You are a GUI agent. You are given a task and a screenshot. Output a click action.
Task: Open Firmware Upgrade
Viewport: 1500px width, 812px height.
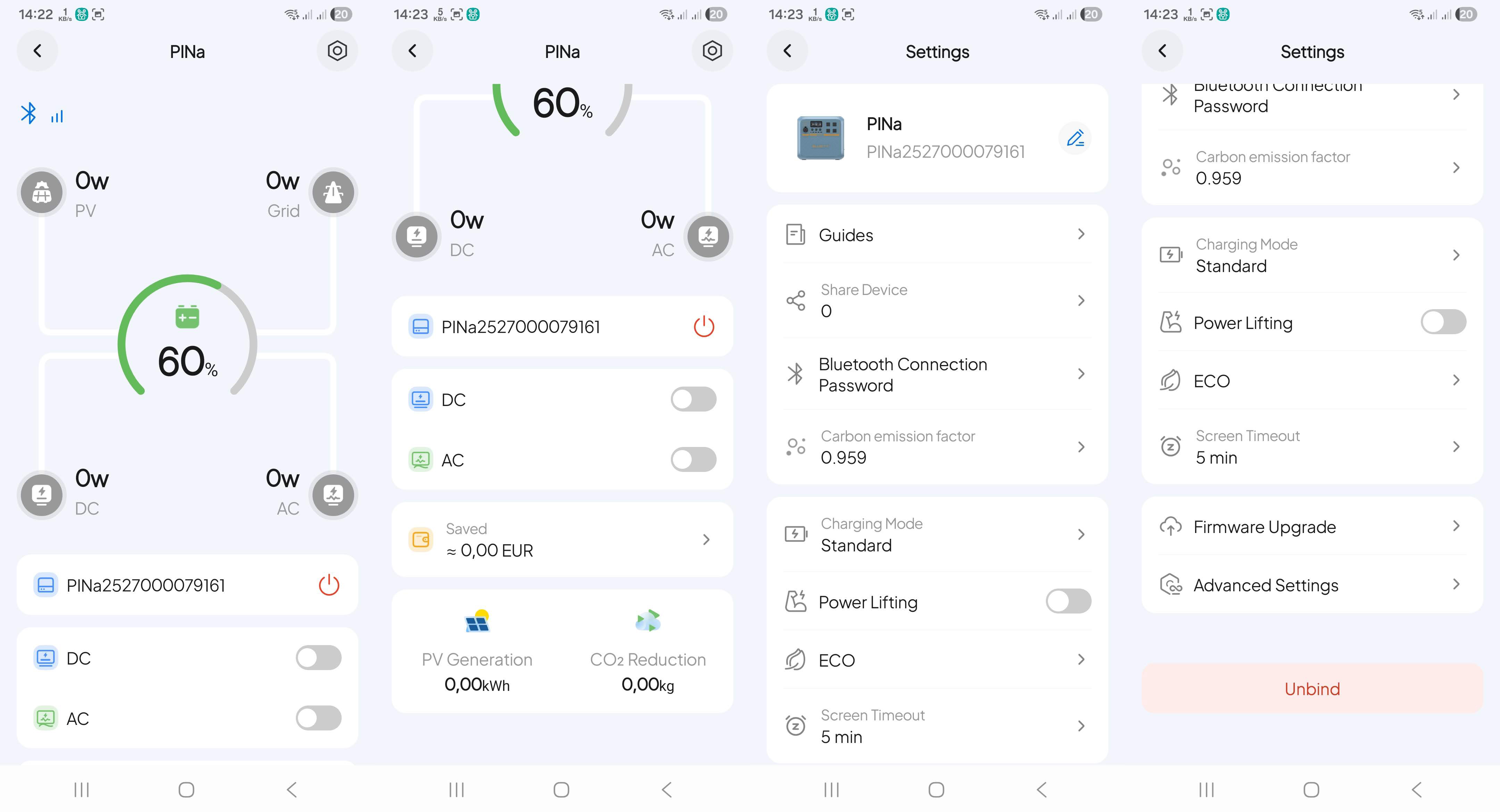pyautogui.click(x=1312, y=526)
